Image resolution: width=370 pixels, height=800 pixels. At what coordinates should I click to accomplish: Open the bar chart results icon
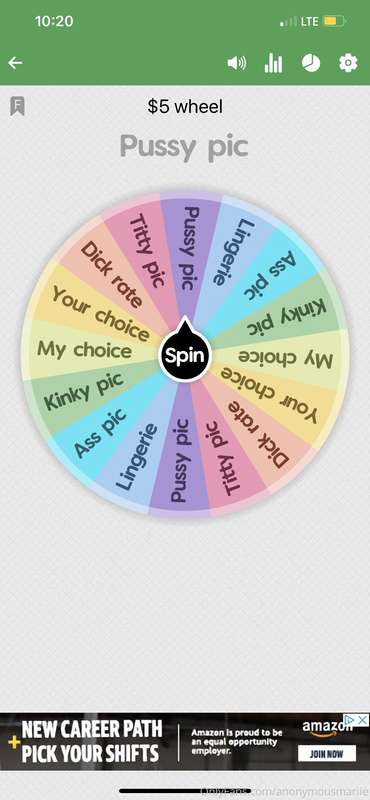(x=273, y=63)
